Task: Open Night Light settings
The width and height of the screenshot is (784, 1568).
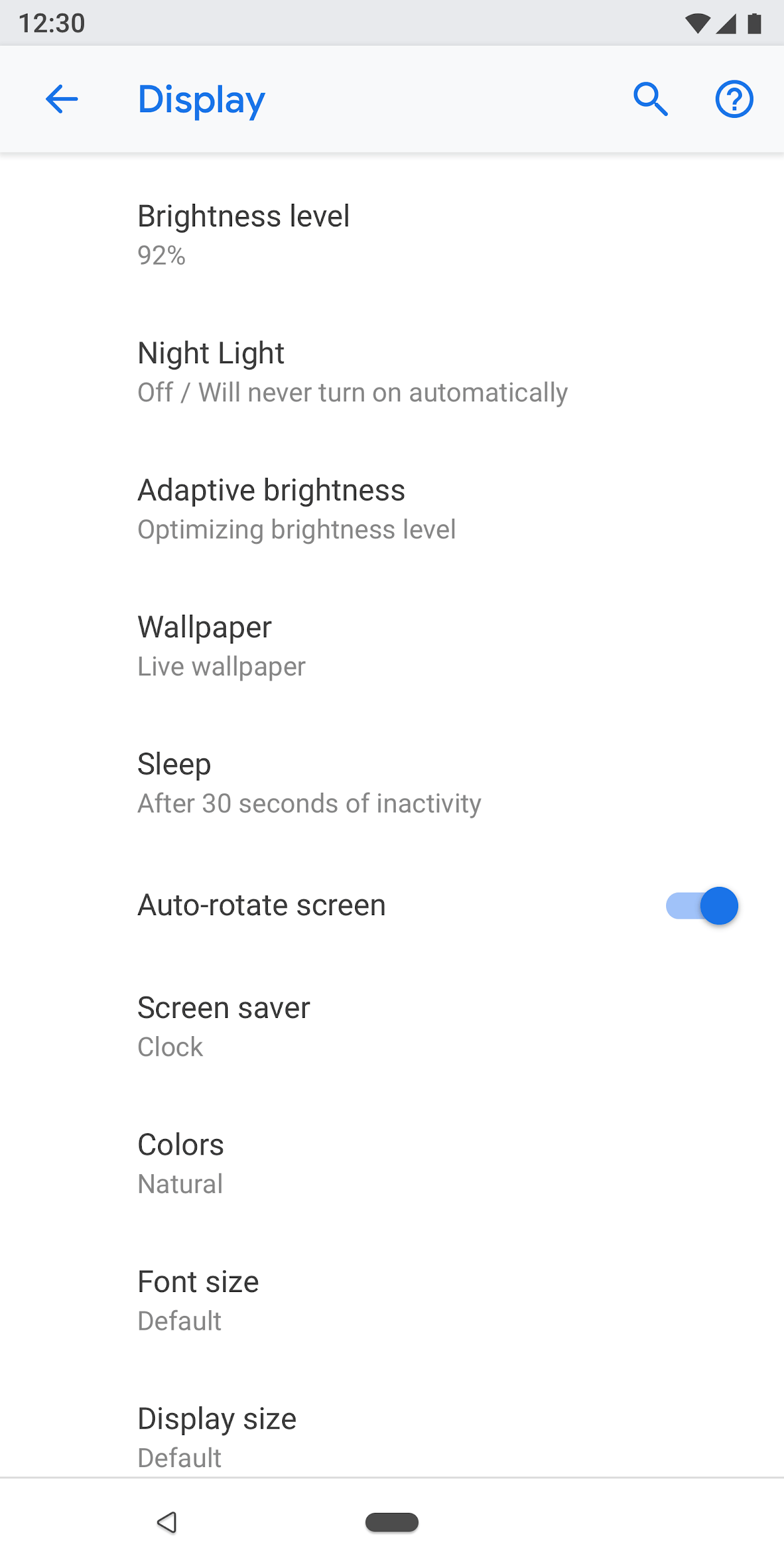Action: tap(352, 370)
